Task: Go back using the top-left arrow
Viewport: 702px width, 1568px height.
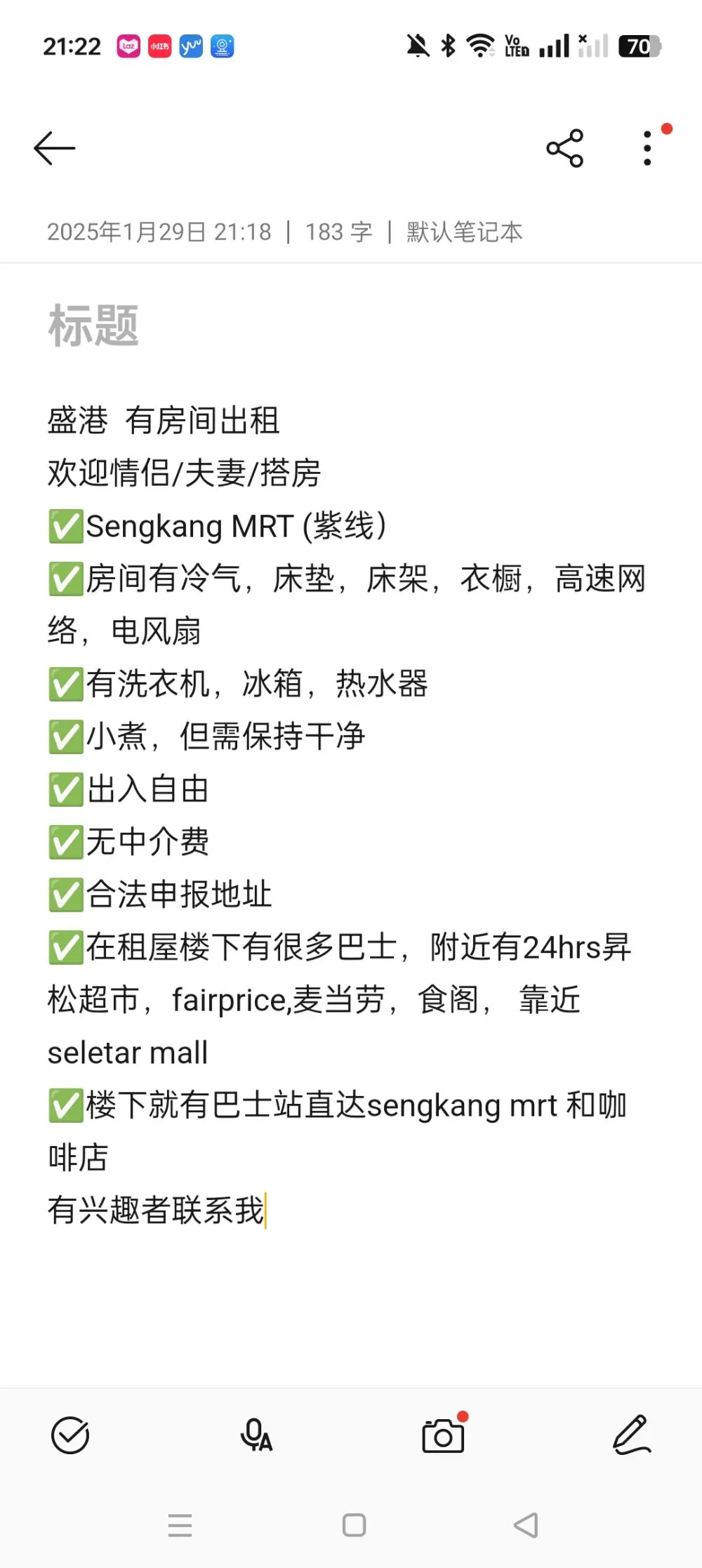Action: pos(54,148)
